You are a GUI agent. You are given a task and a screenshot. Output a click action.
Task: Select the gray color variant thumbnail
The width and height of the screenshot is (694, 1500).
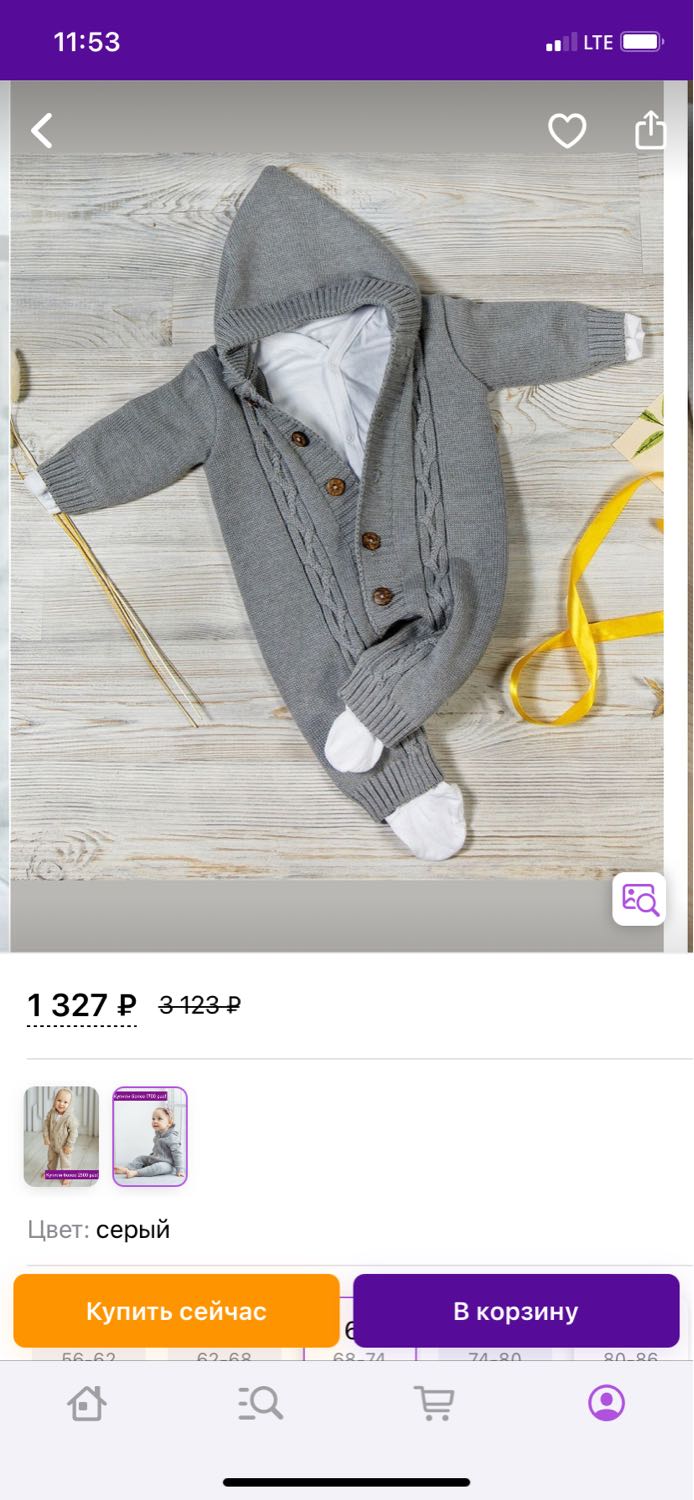(x=150, y=1136)
